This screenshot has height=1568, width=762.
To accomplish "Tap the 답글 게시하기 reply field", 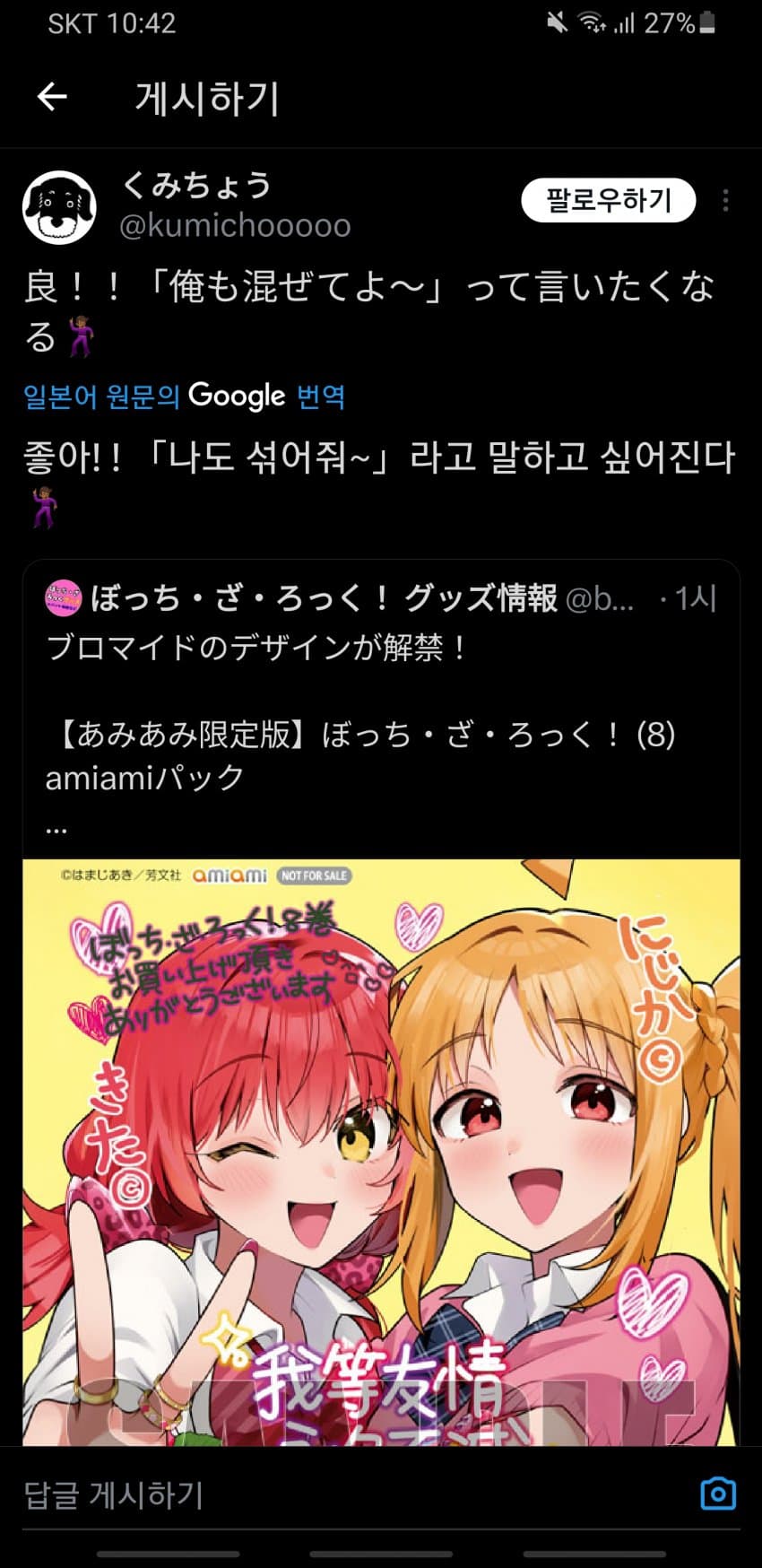I will 341,1494.
